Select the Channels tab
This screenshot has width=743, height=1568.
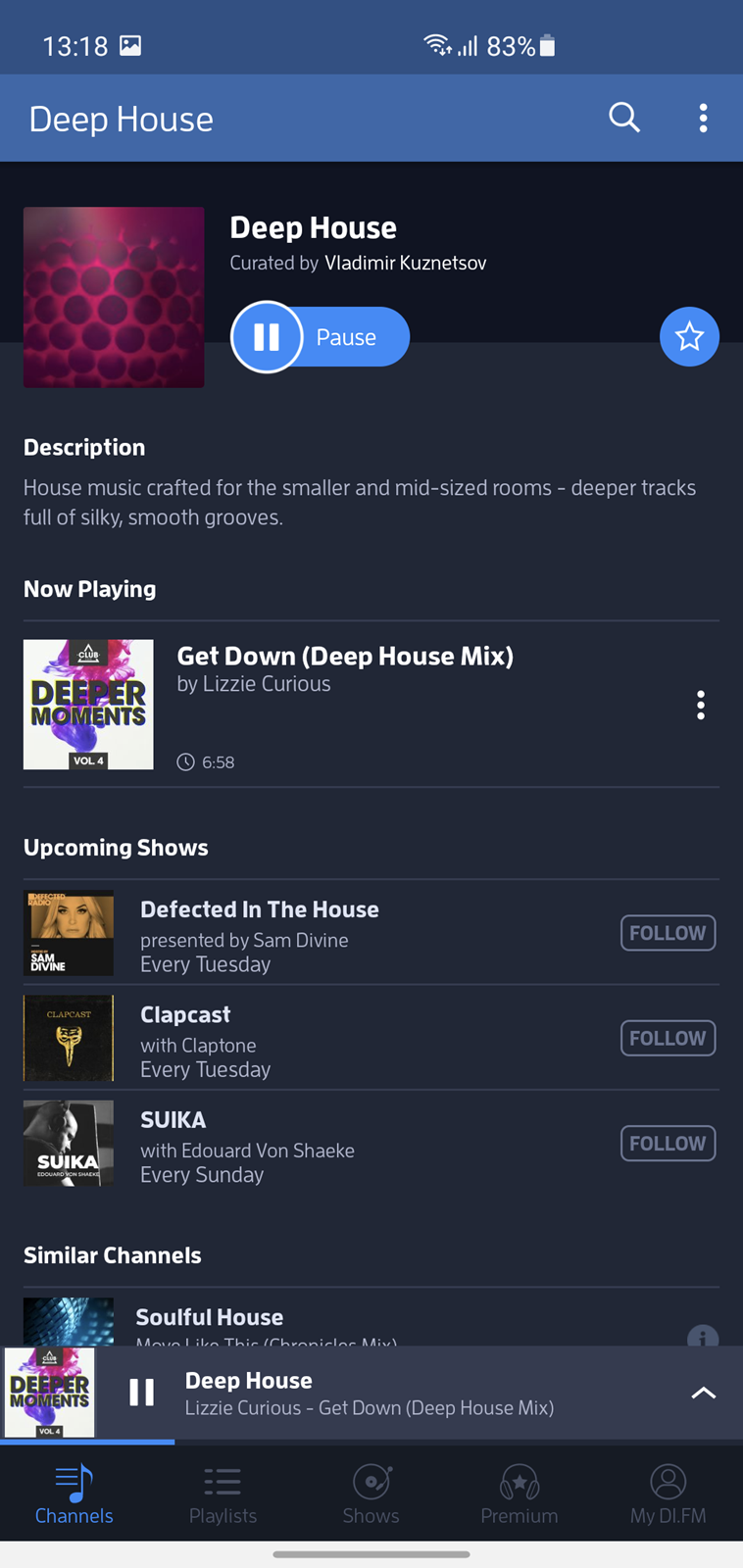74,1494
